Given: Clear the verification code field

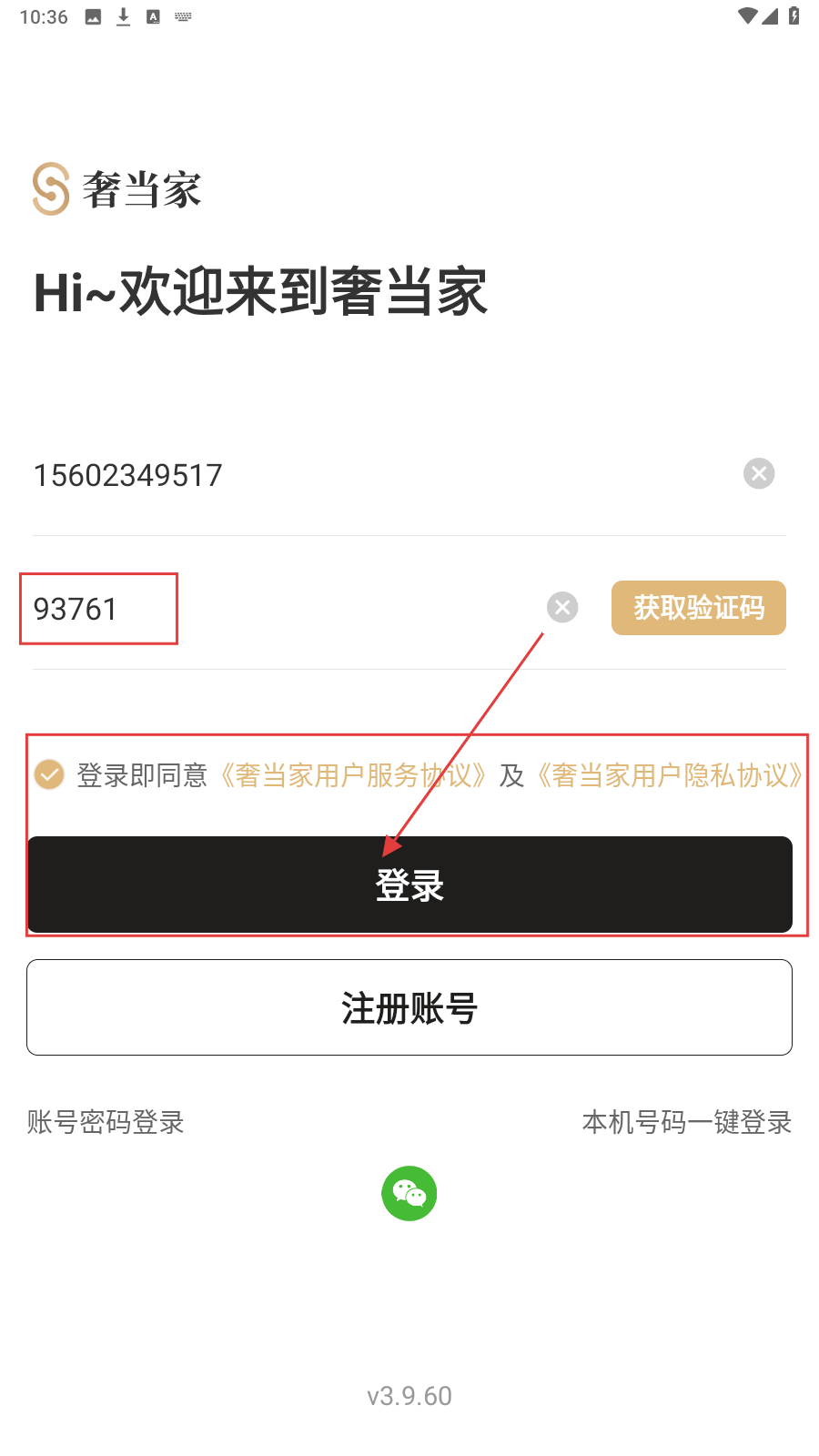Looking at the screenshot, I should [562, 607].
